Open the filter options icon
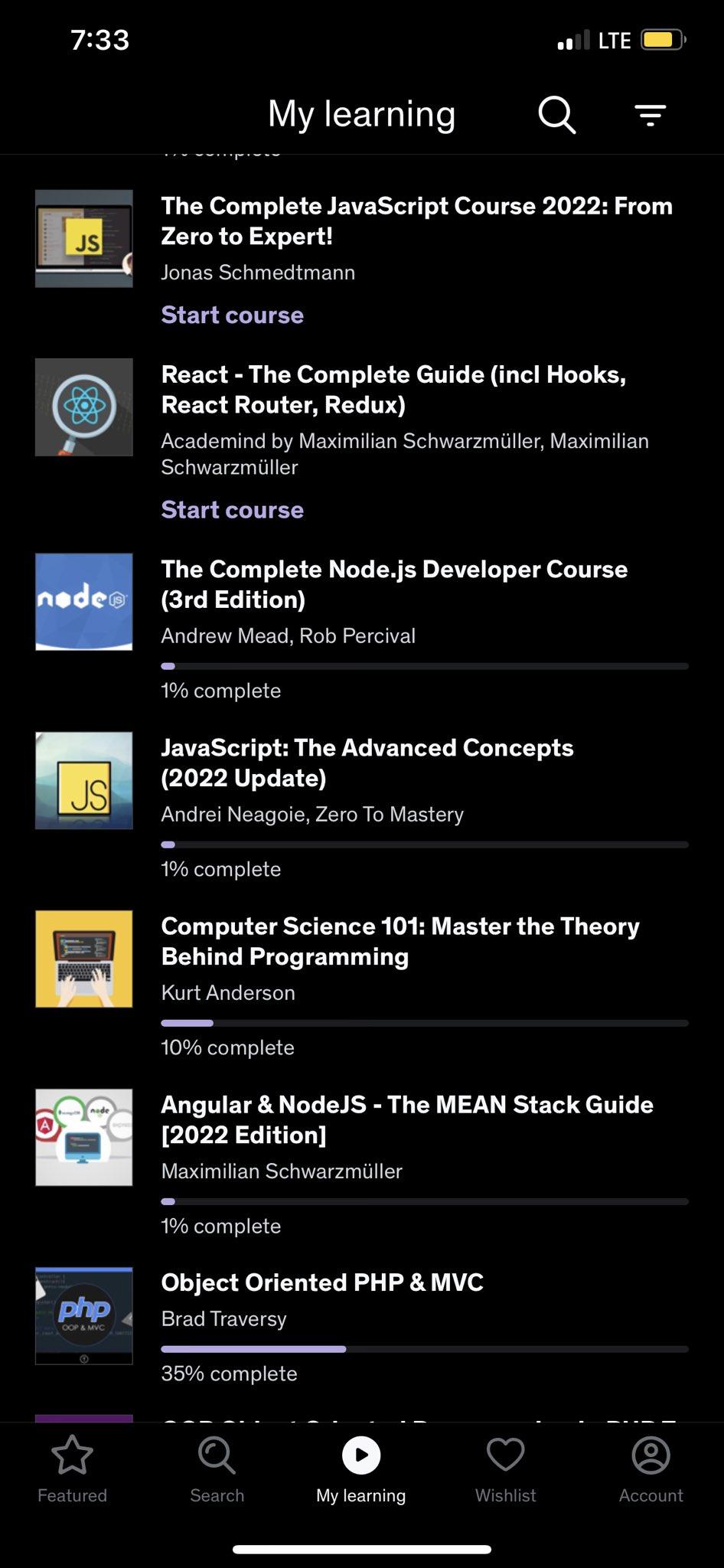The height and width of the screenshot is (1568, 724). point(651,116)
